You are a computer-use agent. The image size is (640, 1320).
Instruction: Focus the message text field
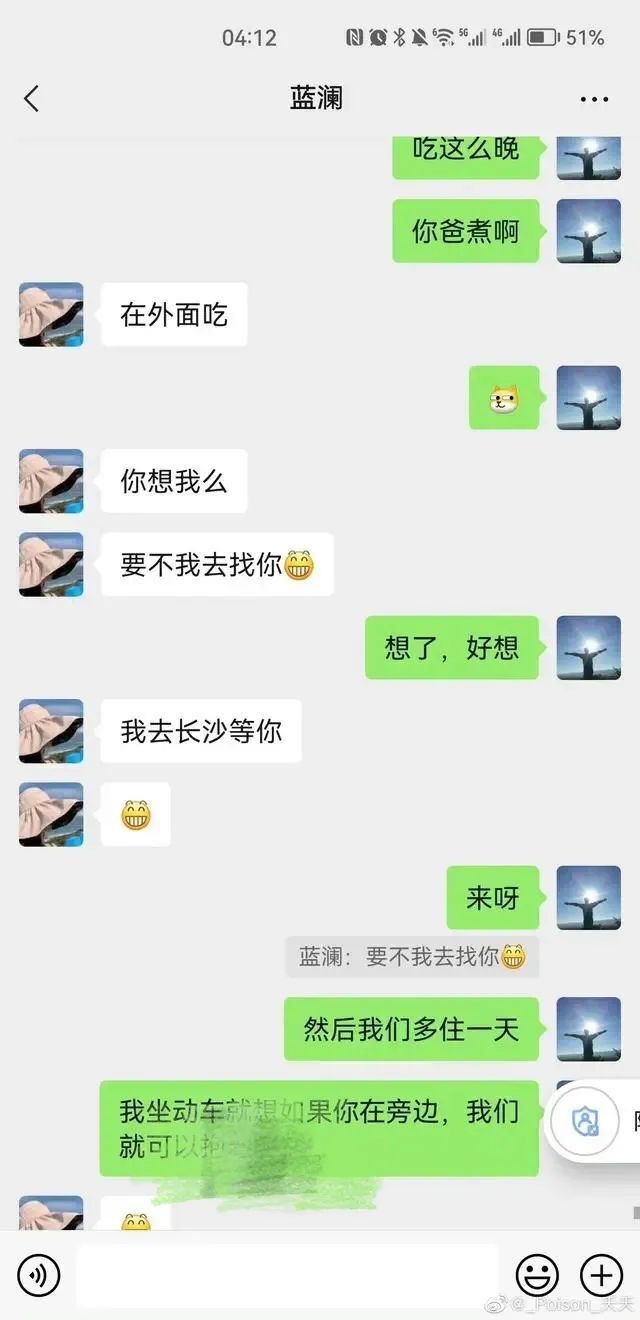point(287,1275)
